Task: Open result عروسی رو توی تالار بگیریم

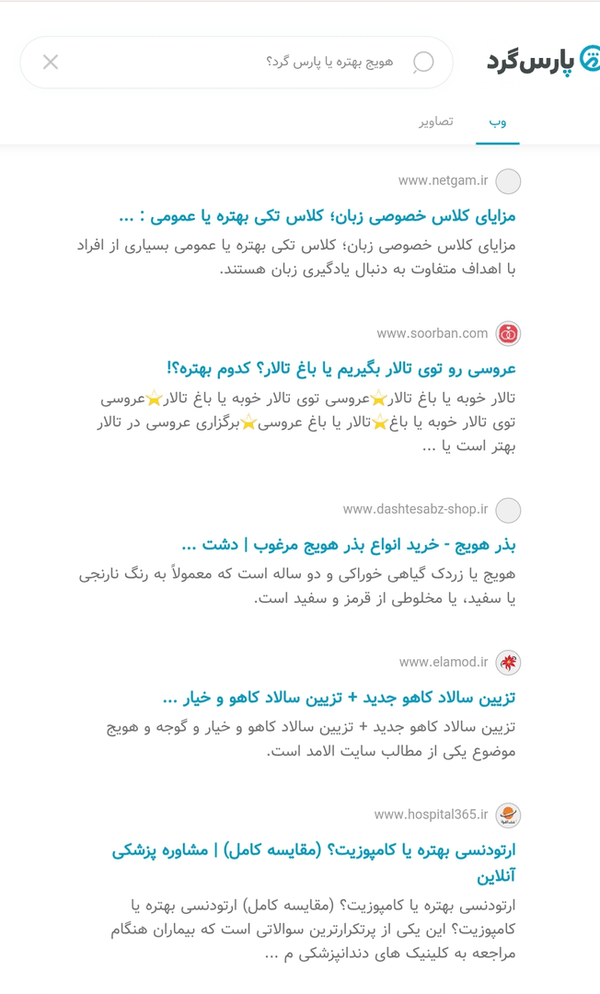Action: [x=341, y=368]
